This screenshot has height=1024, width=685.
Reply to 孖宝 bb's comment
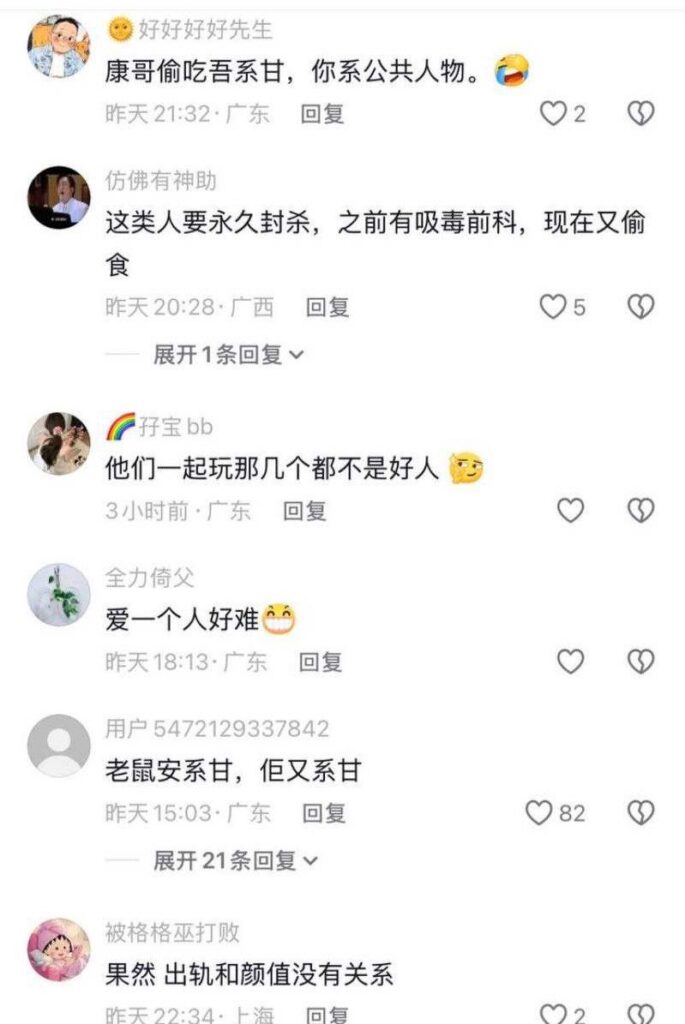[305, 511]
